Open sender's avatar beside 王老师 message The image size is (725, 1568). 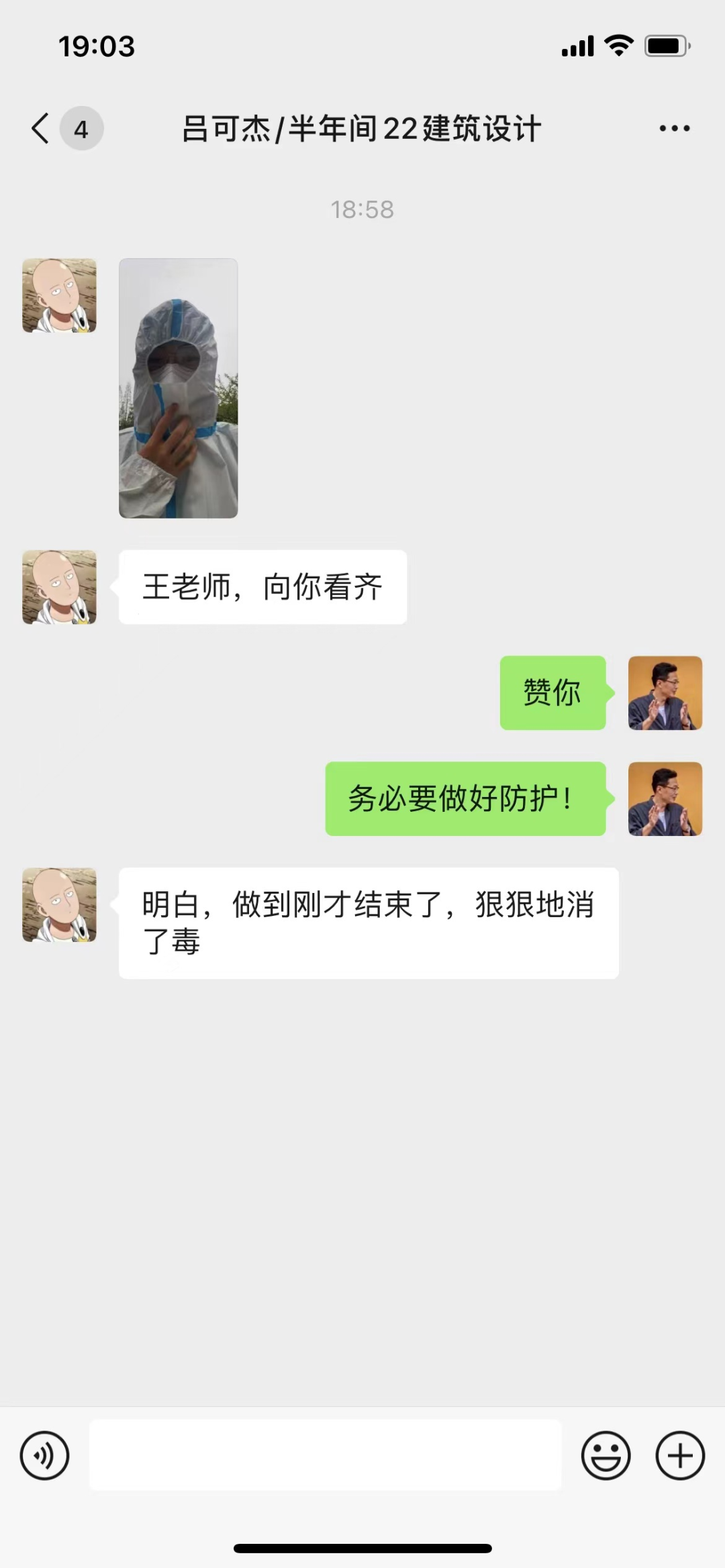(60, 587)
